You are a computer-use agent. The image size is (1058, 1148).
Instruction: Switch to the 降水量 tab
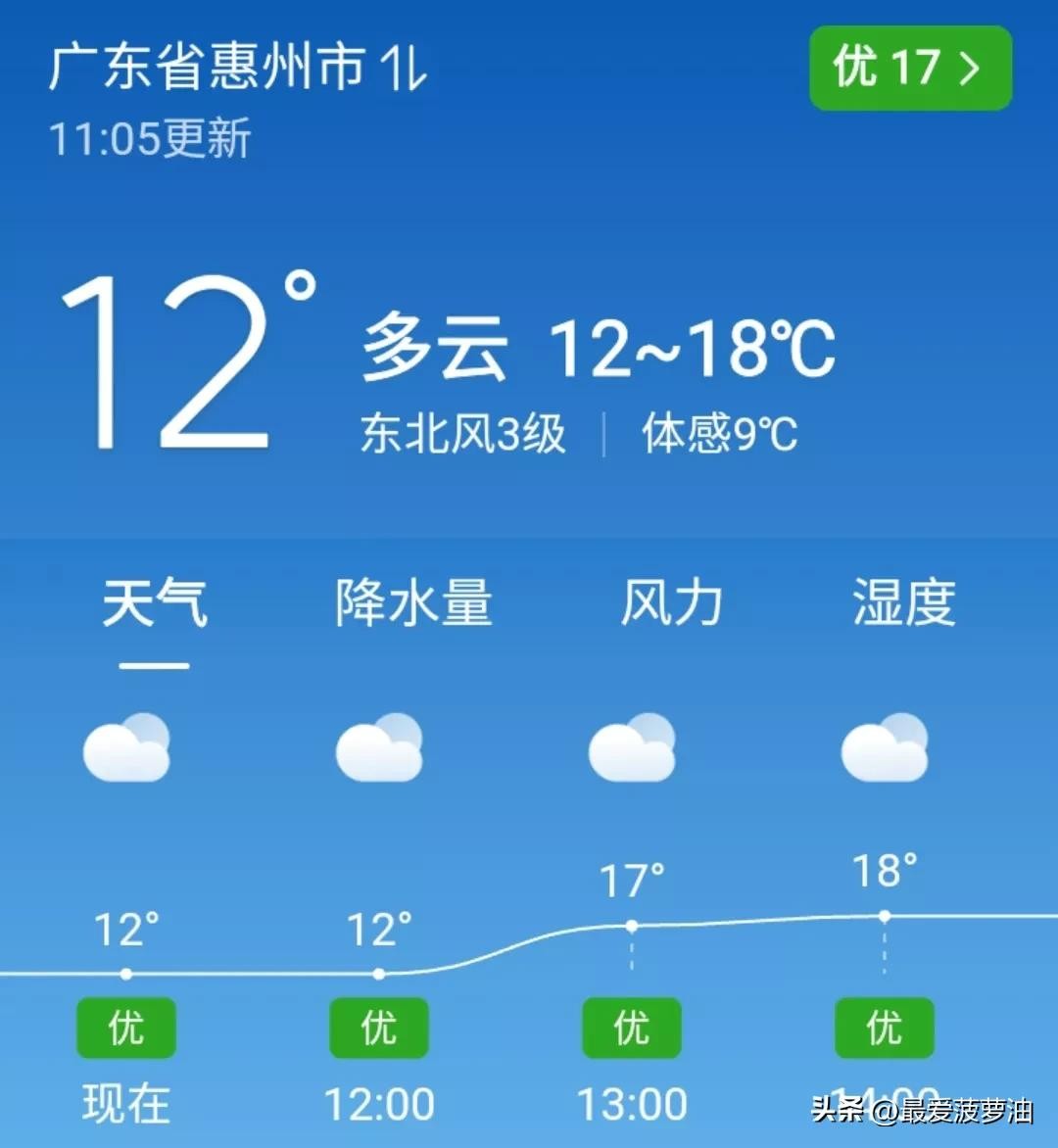pos(413,602)
